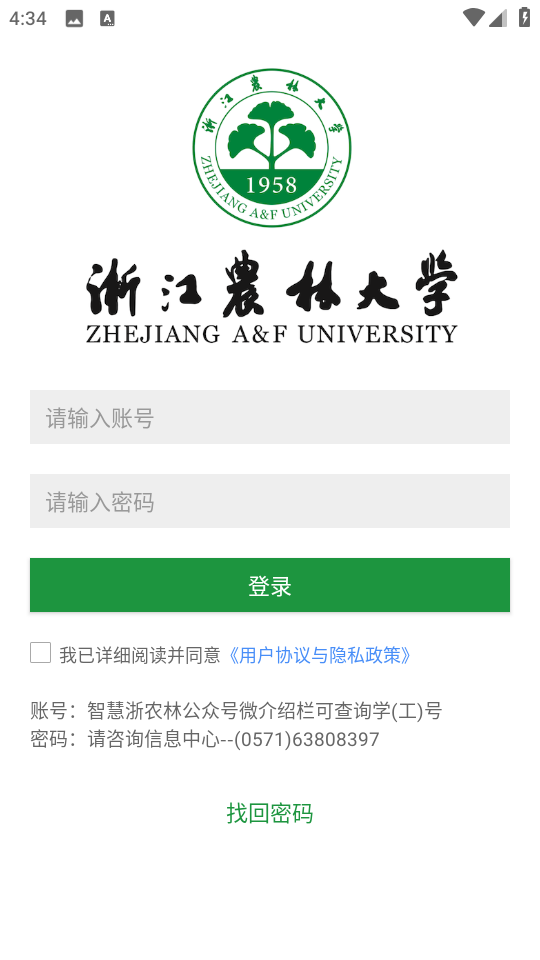The width and height of the screenshot is (540, 960).
Task: Check the agreement checkbox
Action: (40, 653)
